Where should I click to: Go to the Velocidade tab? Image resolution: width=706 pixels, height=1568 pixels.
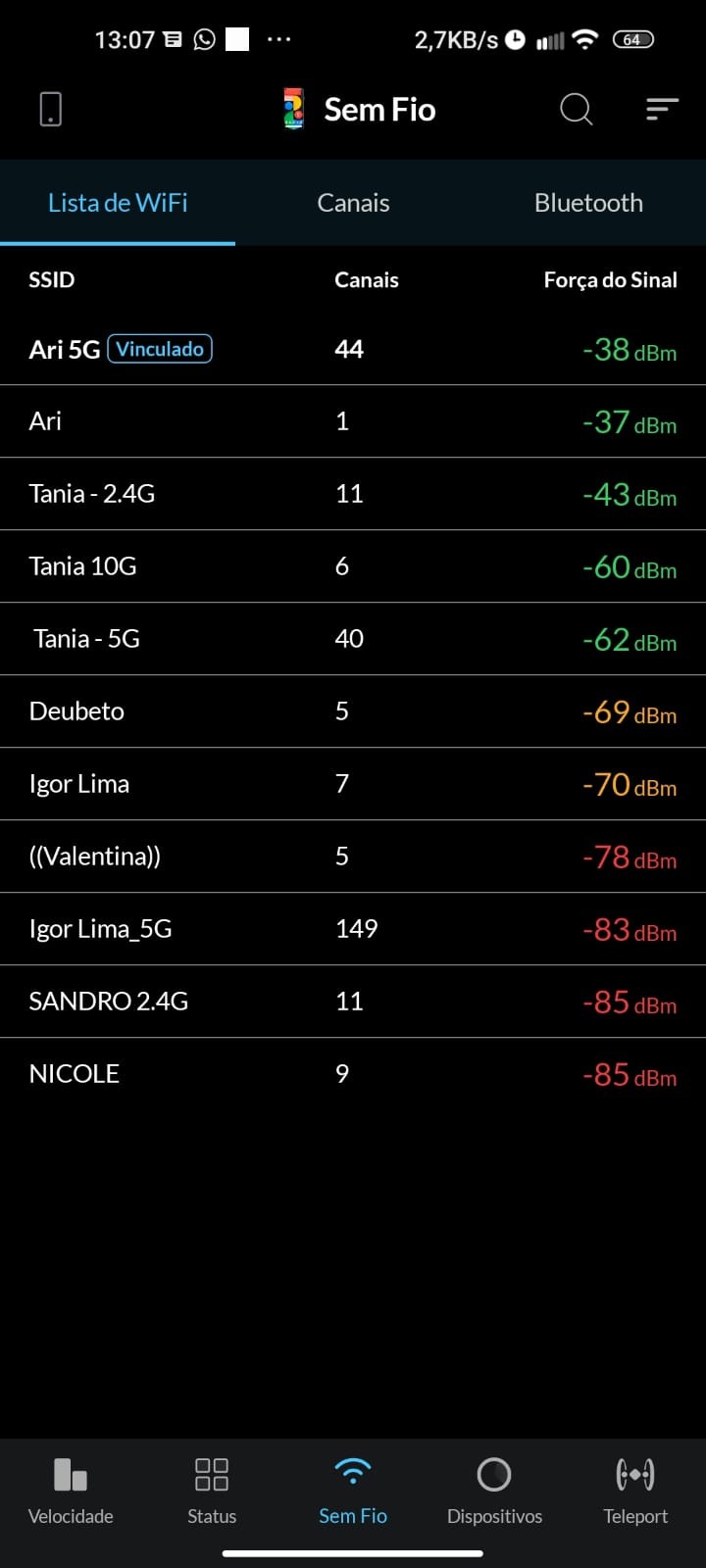[x=71, y=1490]
